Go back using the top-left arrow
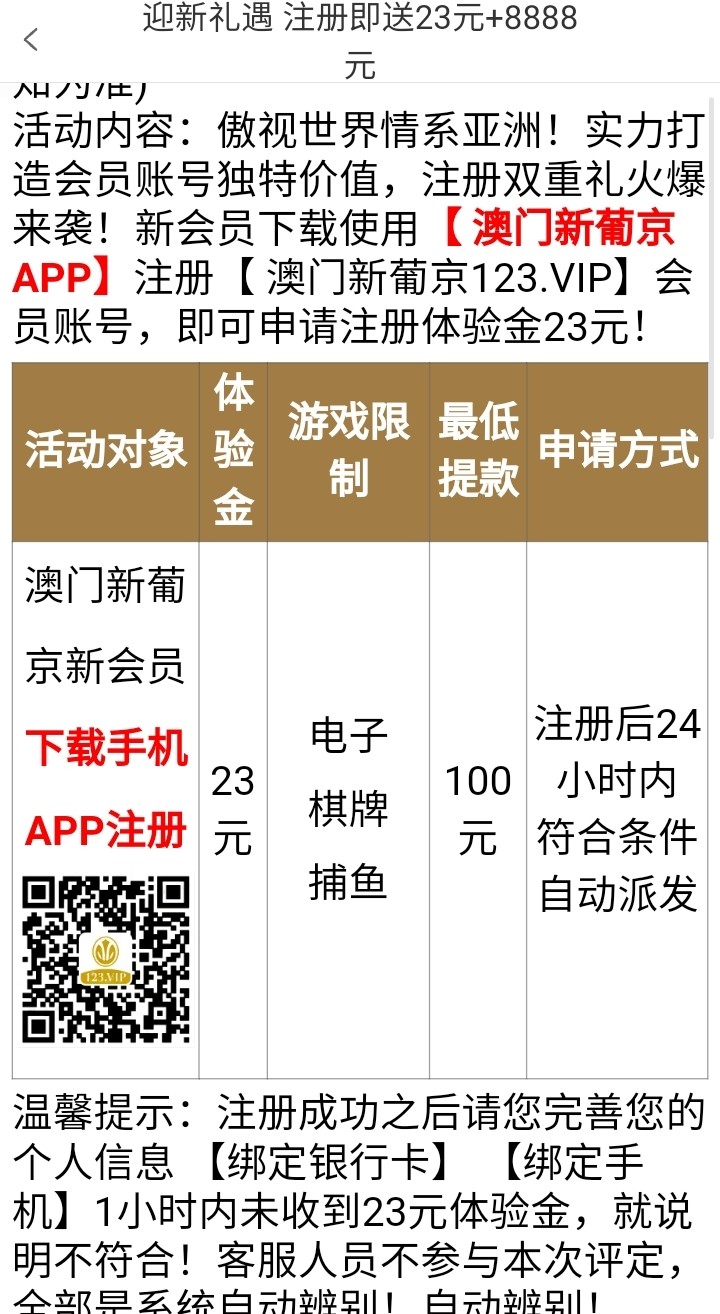This screenshot has width=720, height=1314. point(32,40)
